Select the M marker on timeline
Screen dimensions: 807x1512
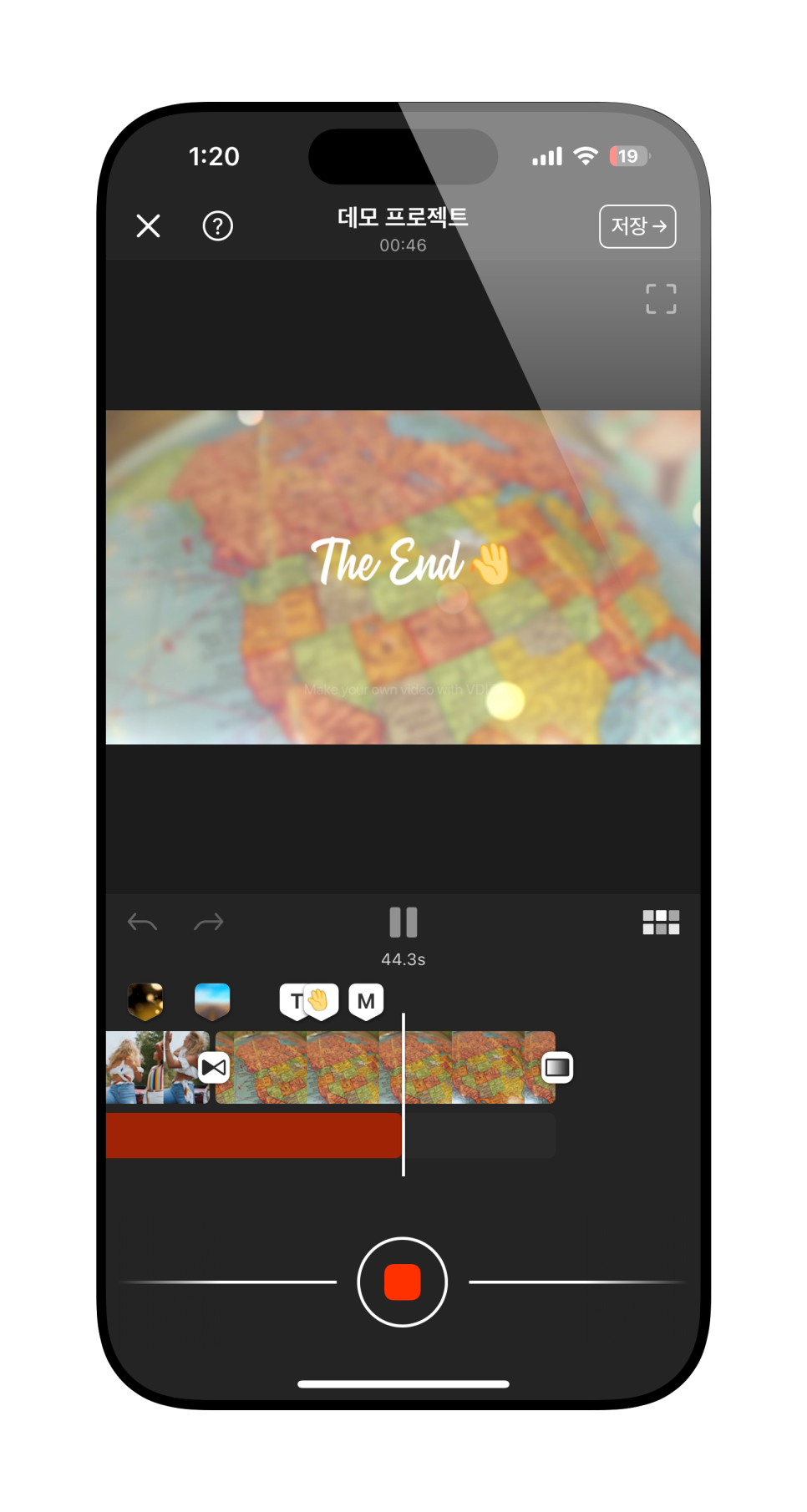click(x=366, y=1001)
